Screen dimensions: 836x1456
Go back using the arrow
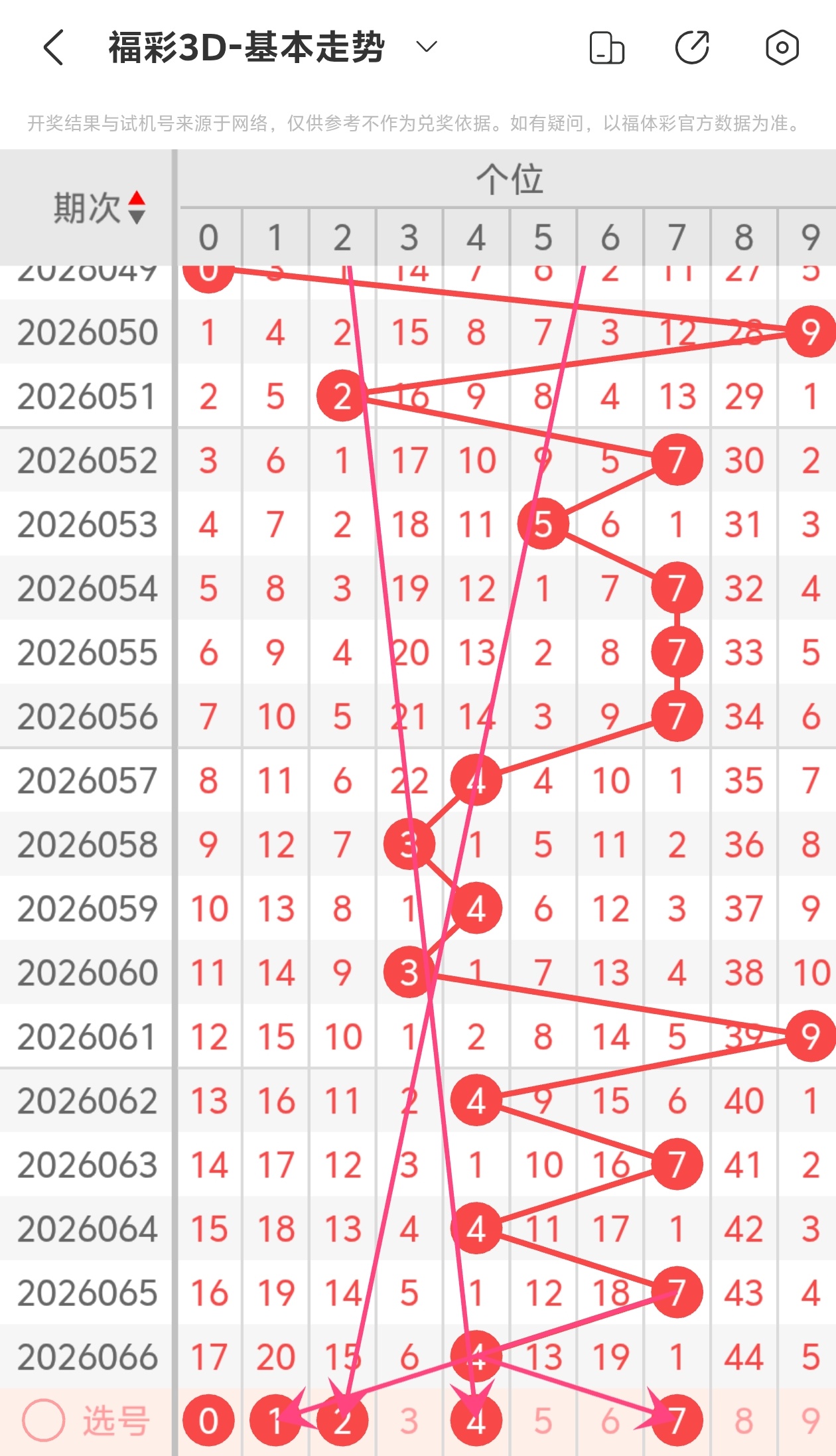(53, 48)
